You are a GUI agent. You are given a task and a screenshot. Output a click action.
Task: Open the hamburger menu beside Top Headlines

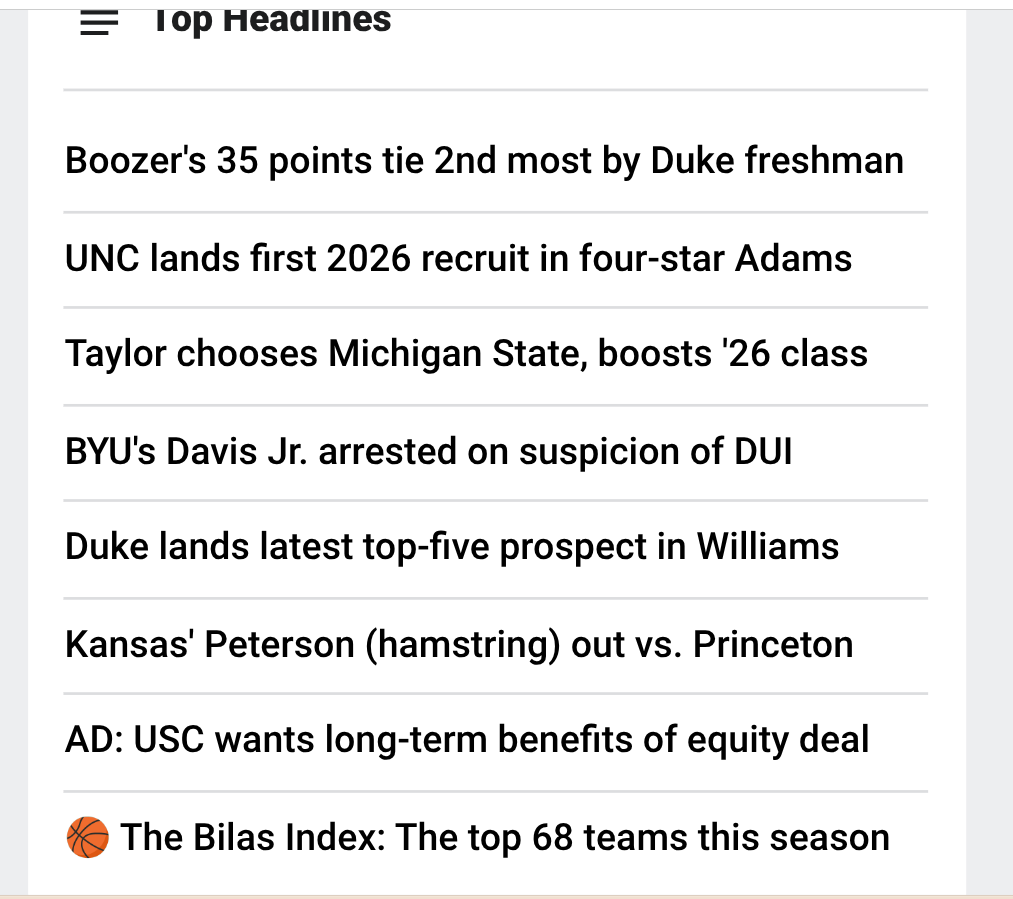click(x=99, y=23)
